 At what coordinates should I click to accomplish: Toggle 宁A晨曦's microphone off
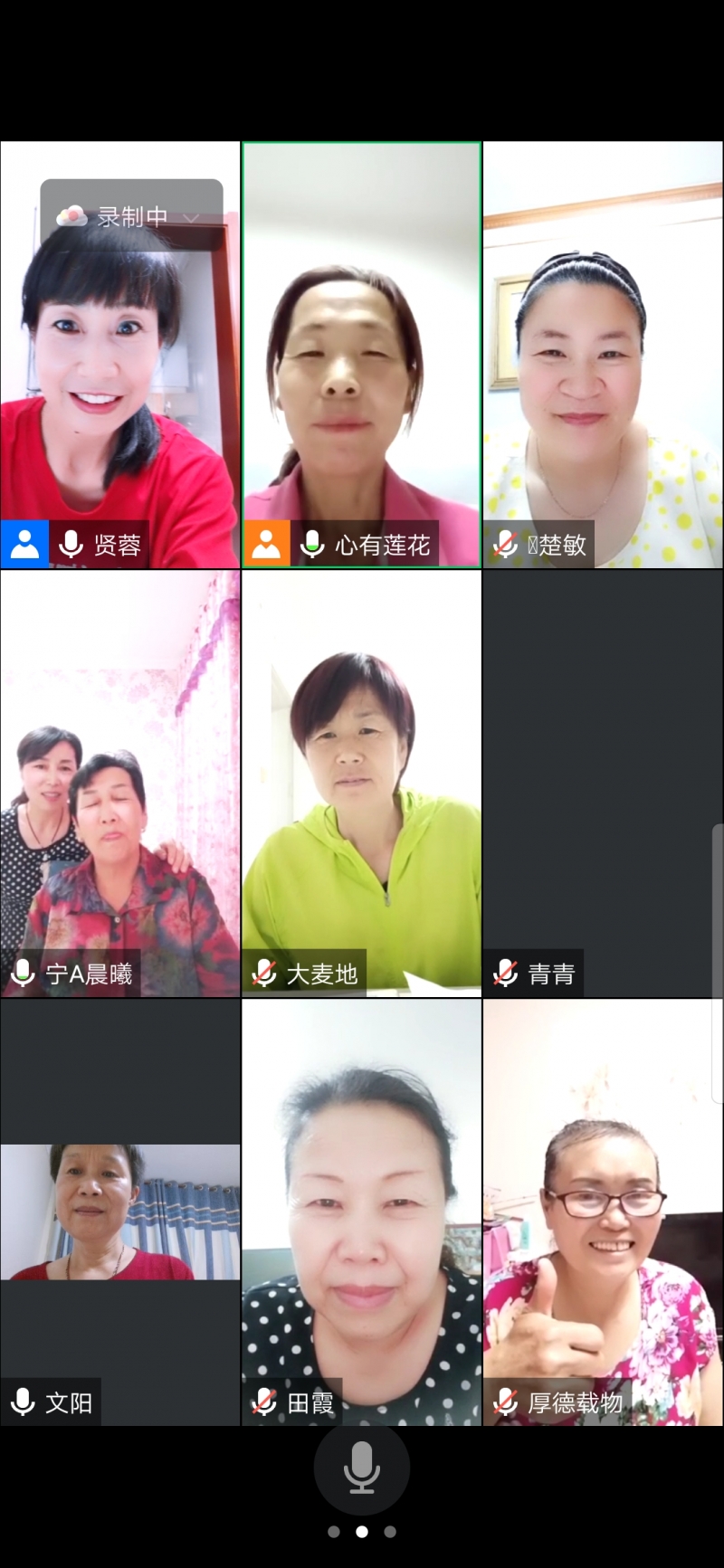tap(22, 973)
